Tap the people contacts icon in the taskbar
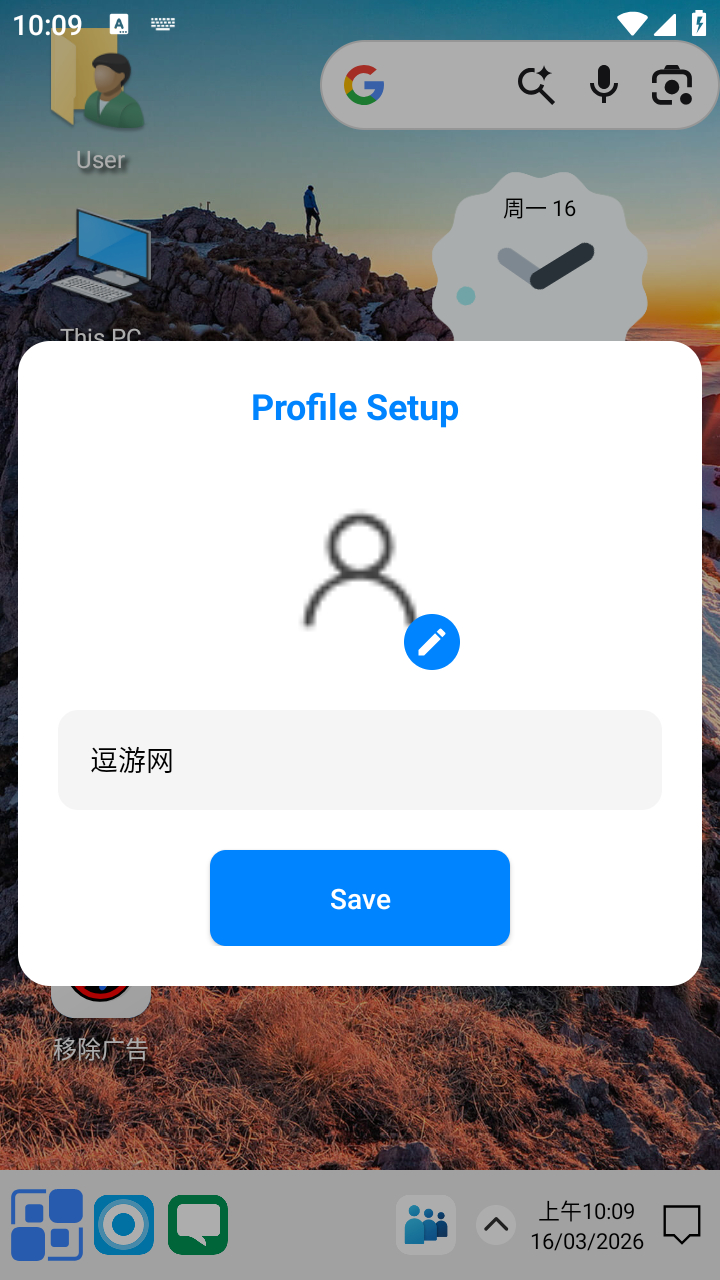The width and height of the screenshot is (720, 1280). (425, 1224)
